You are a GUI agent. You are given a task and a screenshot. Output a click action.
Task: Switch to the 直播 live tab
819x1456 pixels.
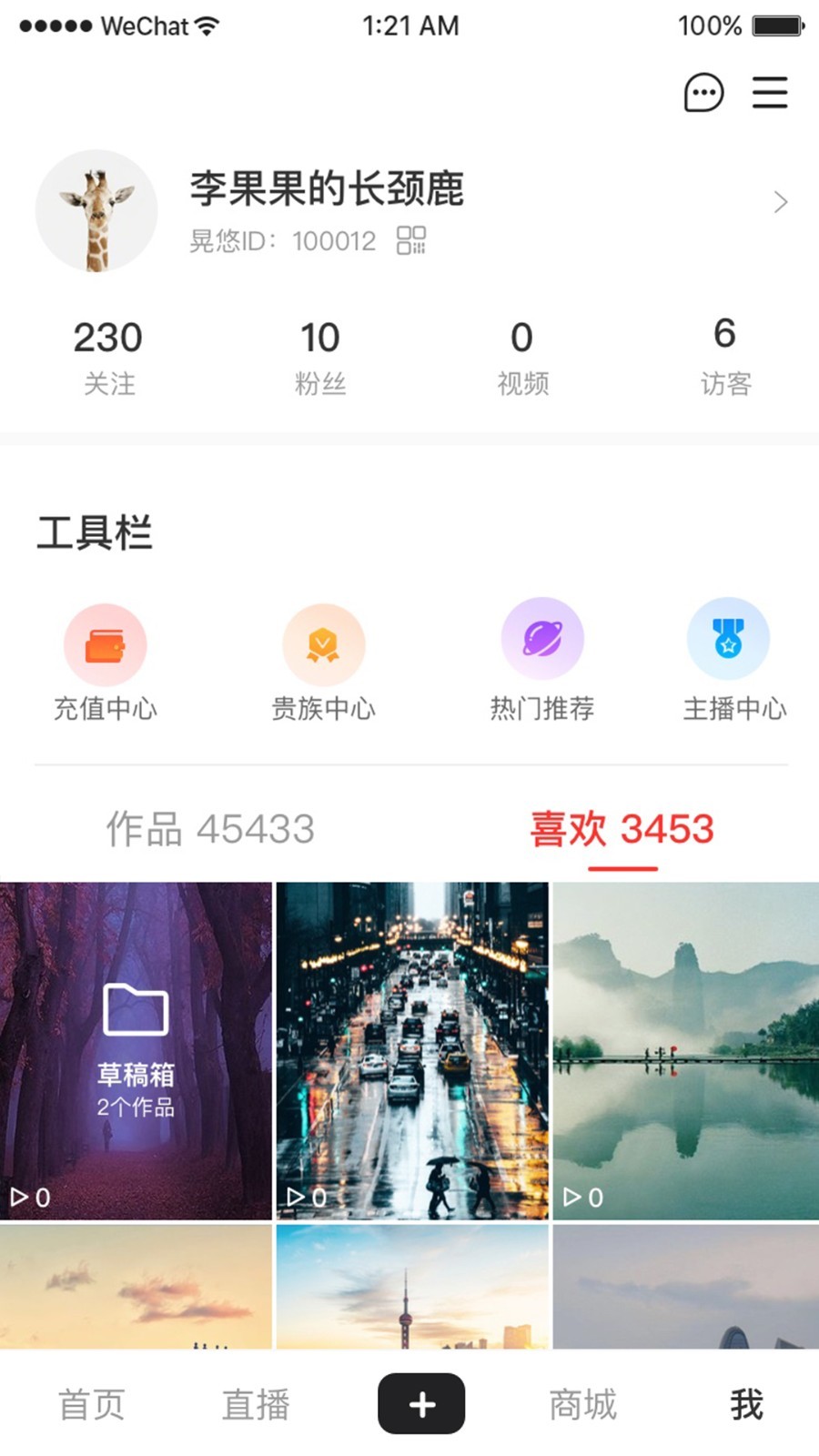point(256,1404)
